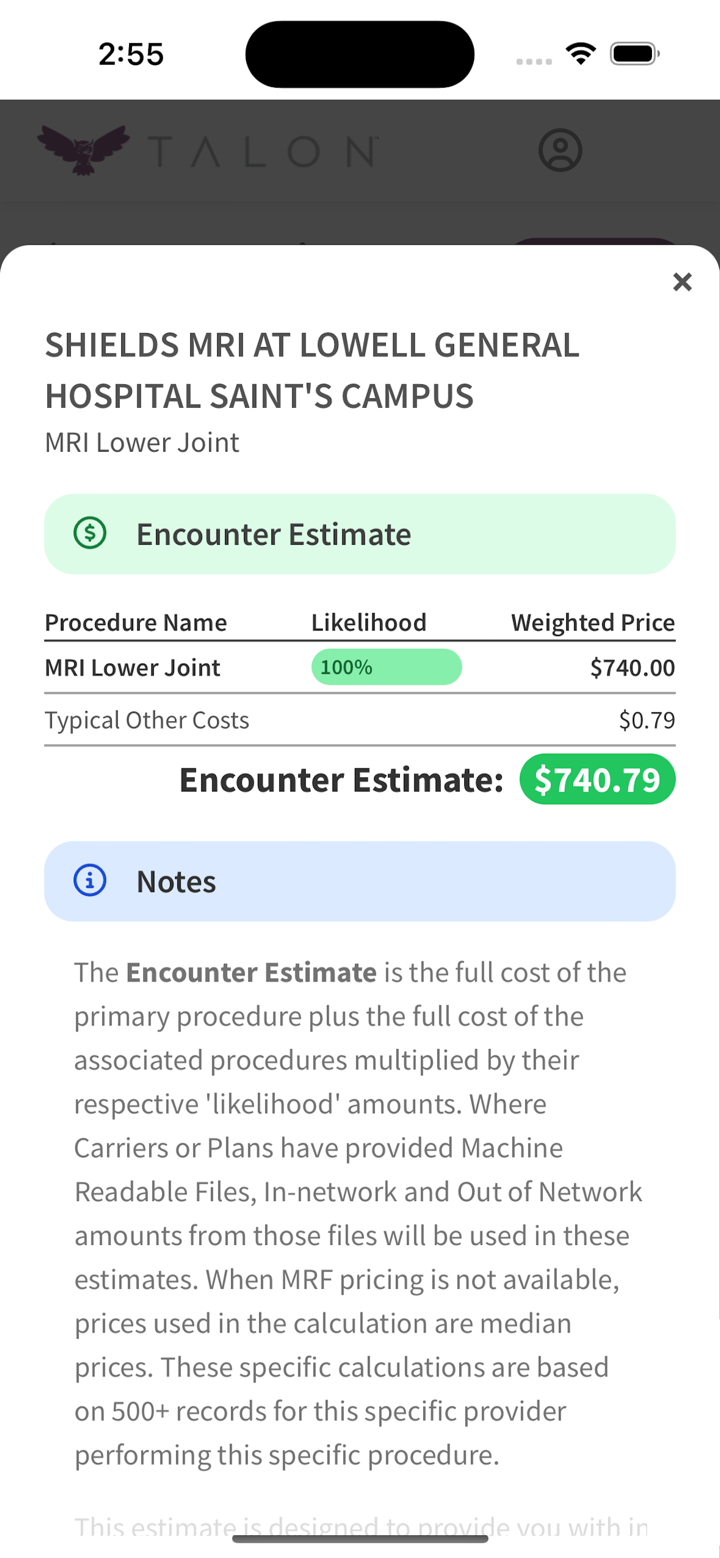Select the MRI Lower Joint procedure row
The image size is (720, 1558).
[132, 667]
